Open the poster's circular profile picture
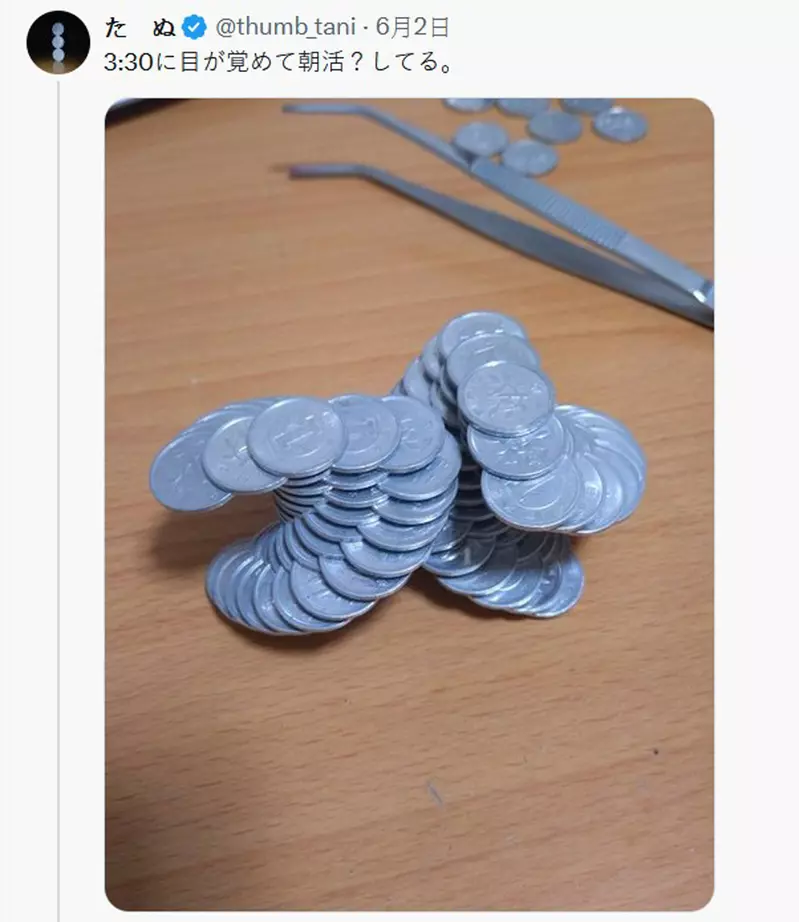 pos(56,41)
